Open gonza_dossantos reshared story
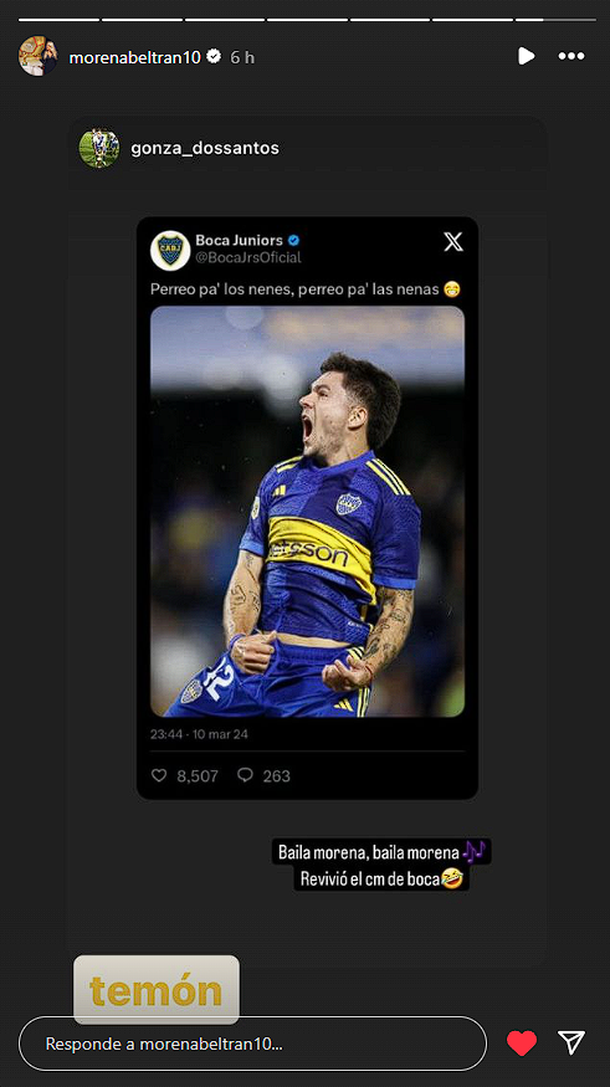610x1087 pixels. pos(204,148)
